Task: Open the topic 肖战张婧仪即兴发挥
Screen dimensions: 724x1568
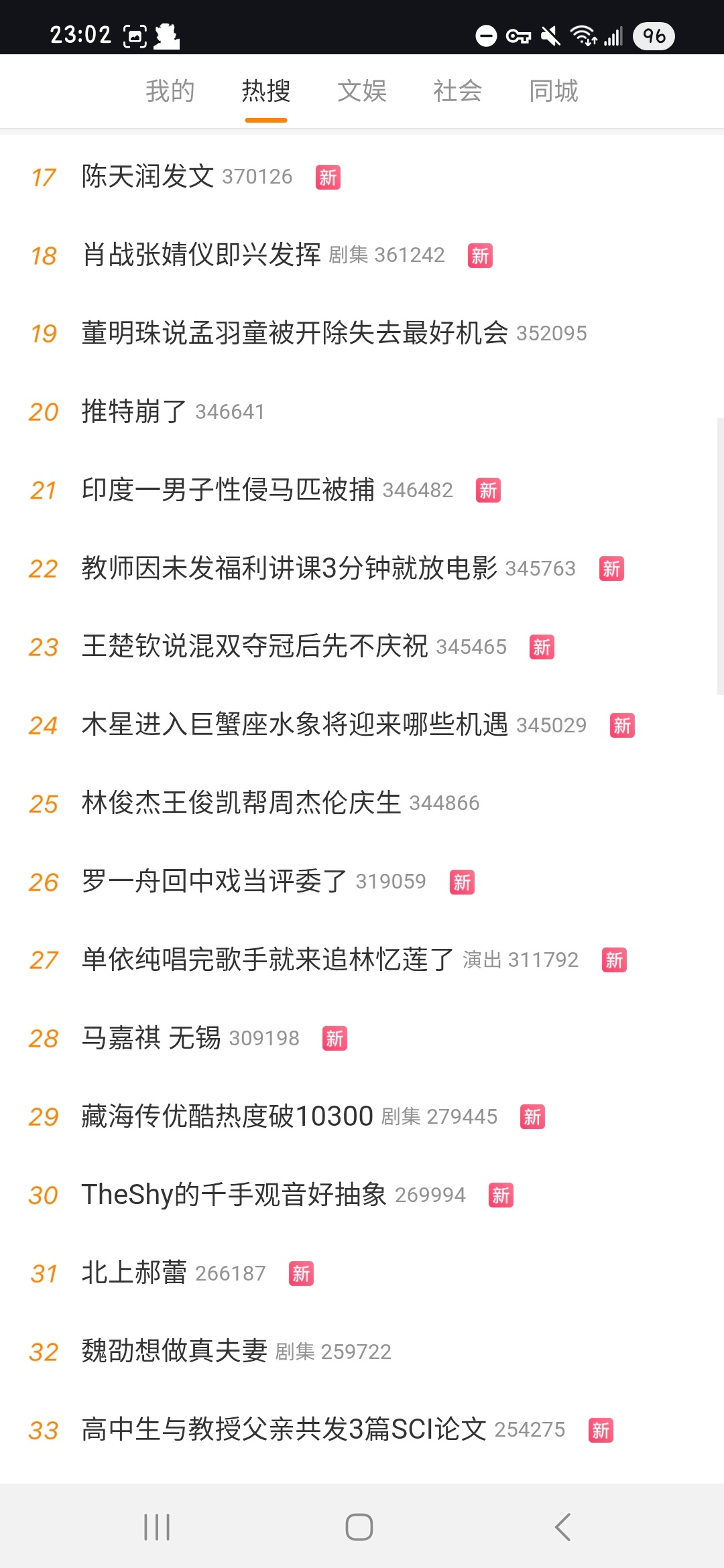Action: coord(201,255)
